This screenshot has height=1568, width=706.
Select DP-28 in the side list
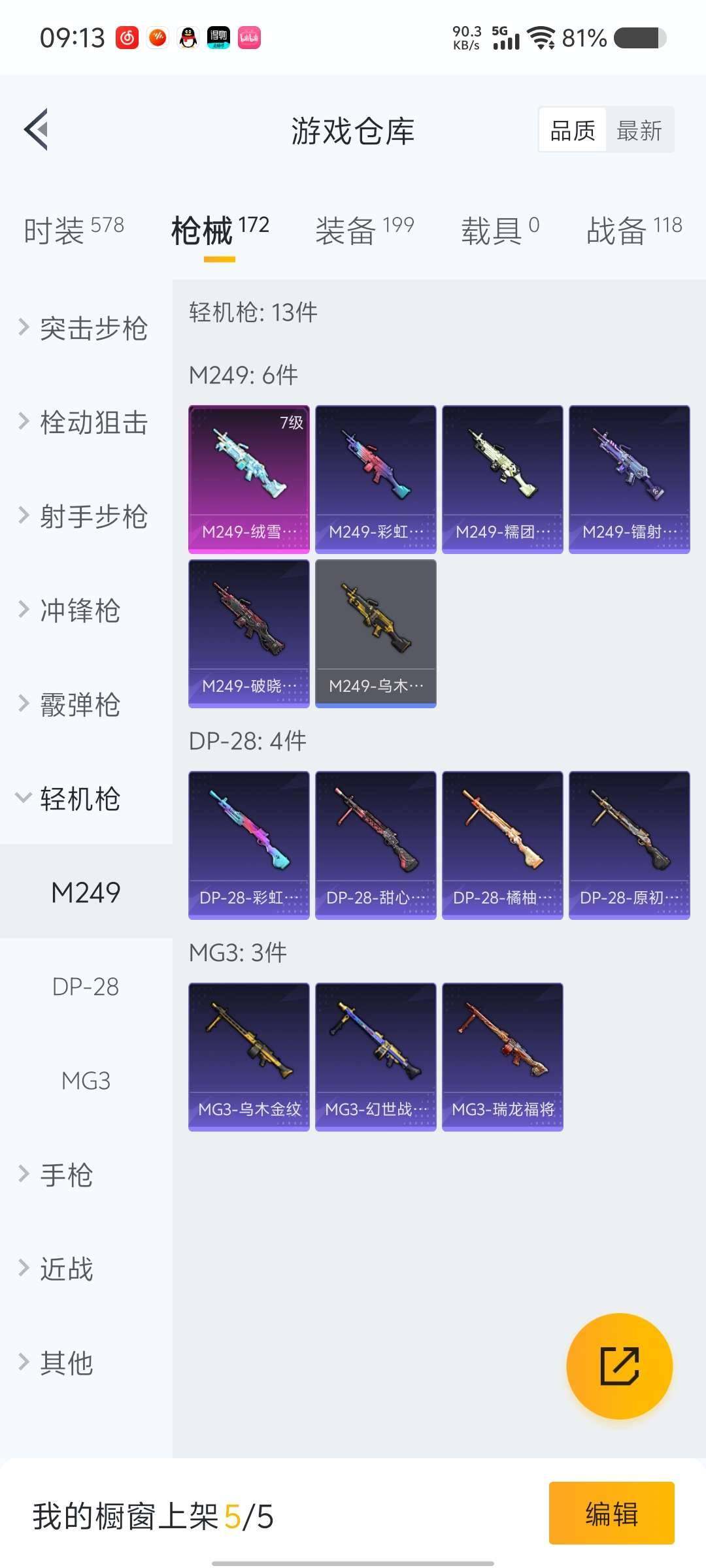[86, 987]
